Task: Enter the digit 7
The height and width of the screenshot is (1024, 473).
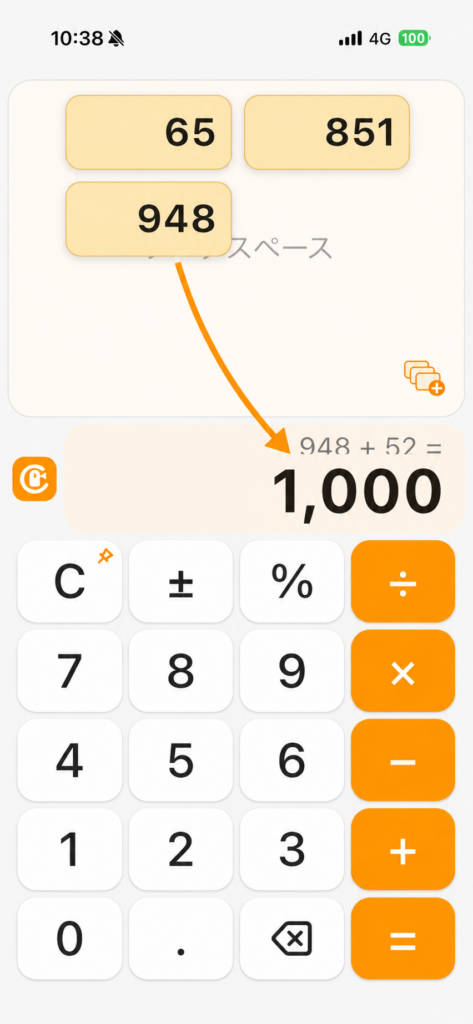Action: tap(69, 671)
